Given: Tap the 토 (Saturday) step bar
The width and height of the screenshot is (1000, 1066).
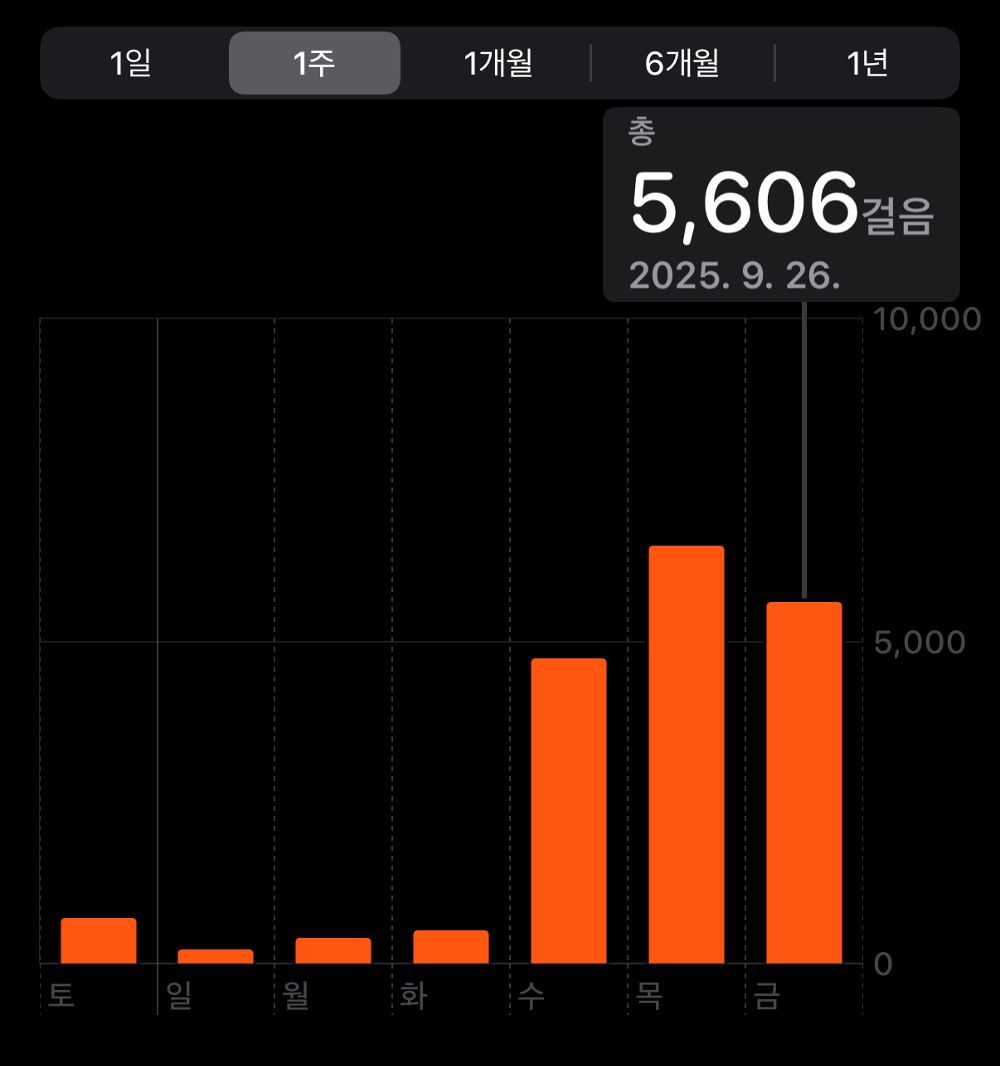Looking at the screenshot, I should pyautogui.click(x=98, y=941).
